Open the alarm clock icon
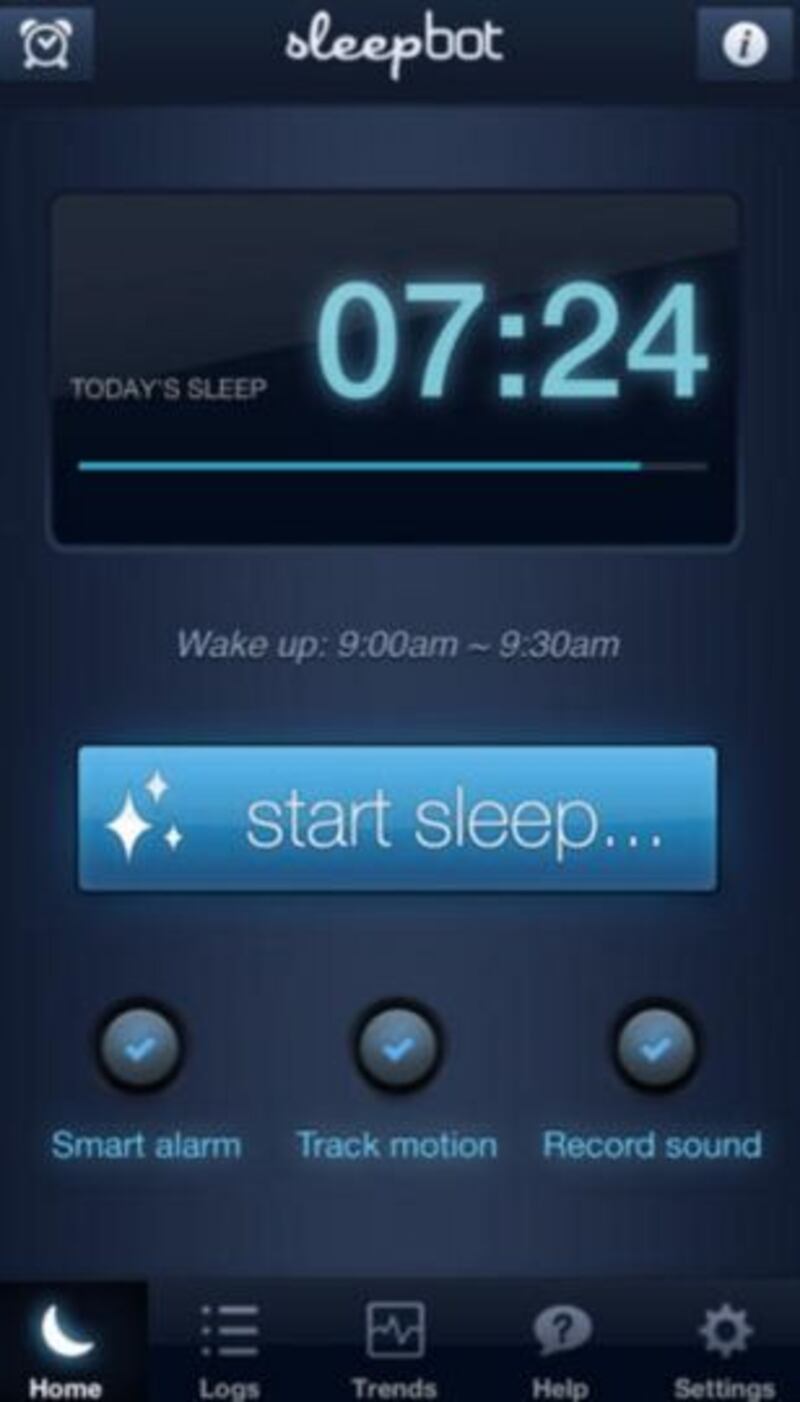This screenshot has height=1402, width=800. 44,43
